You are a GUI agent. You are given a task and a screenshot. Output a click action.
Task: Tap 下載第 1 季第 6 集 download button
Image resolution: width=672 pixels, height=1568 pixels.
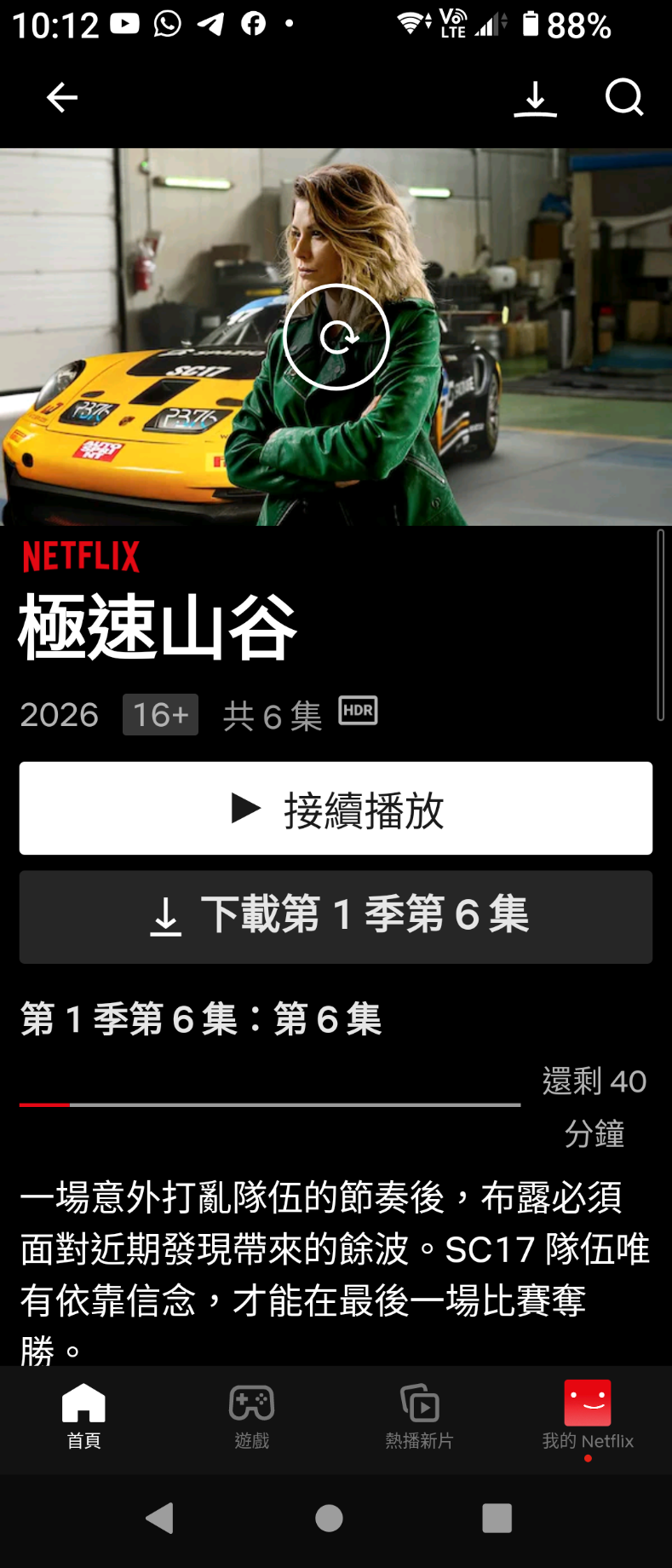pos(336,918)
